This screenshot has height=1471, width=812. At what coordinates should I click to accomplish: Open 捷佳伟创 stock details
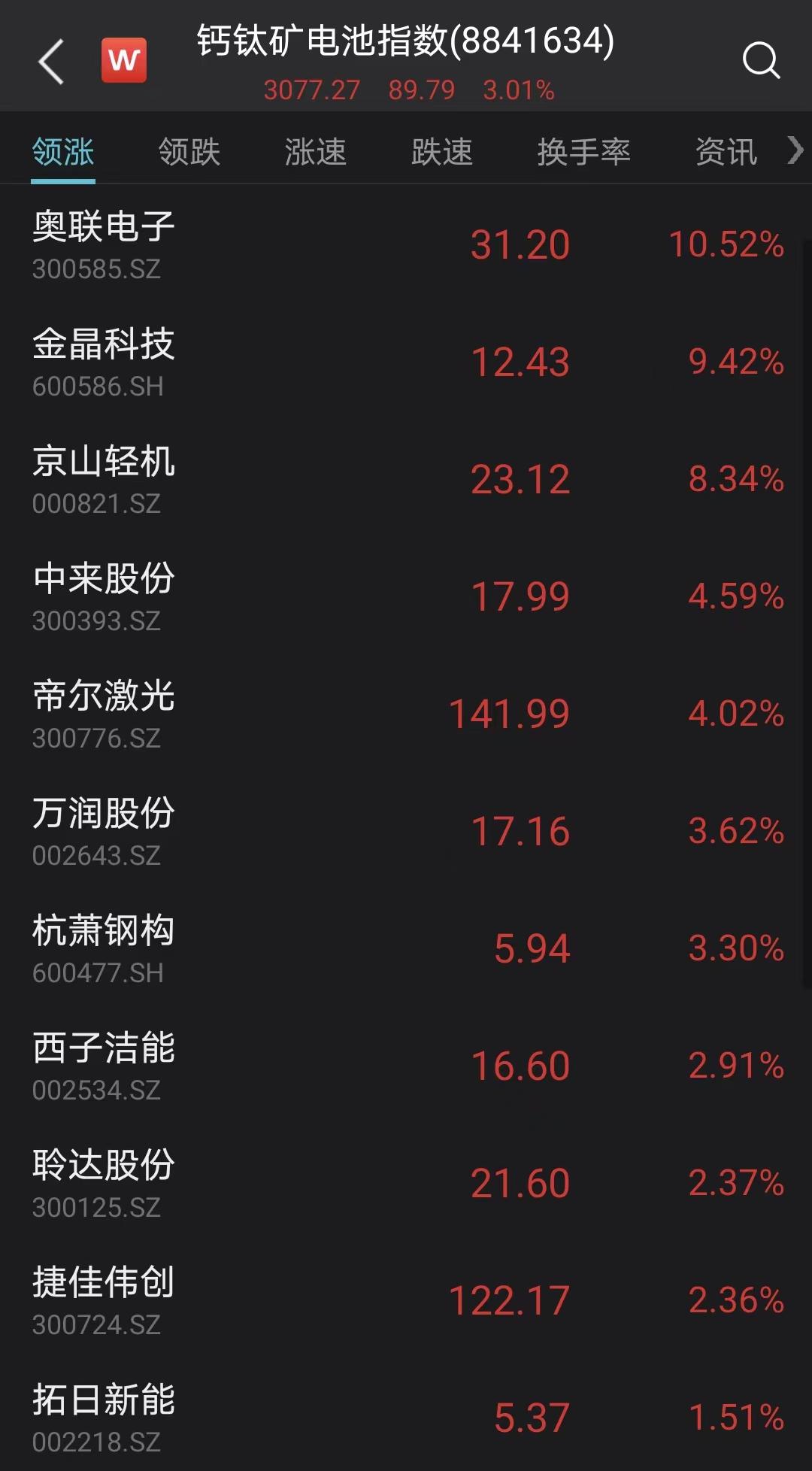click(406, 1301)
